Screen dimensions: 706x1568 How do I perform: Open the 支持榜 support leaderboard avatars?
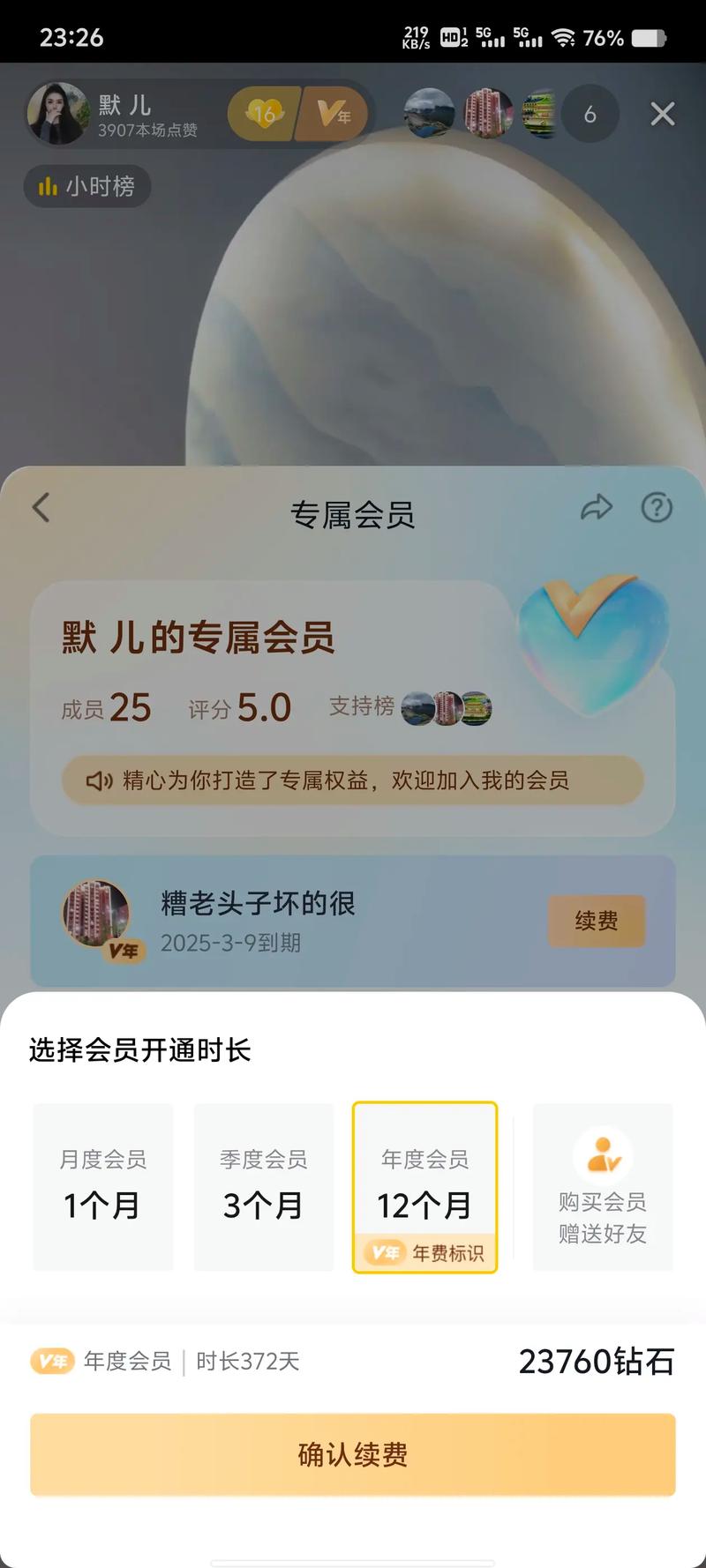(444, 707)
